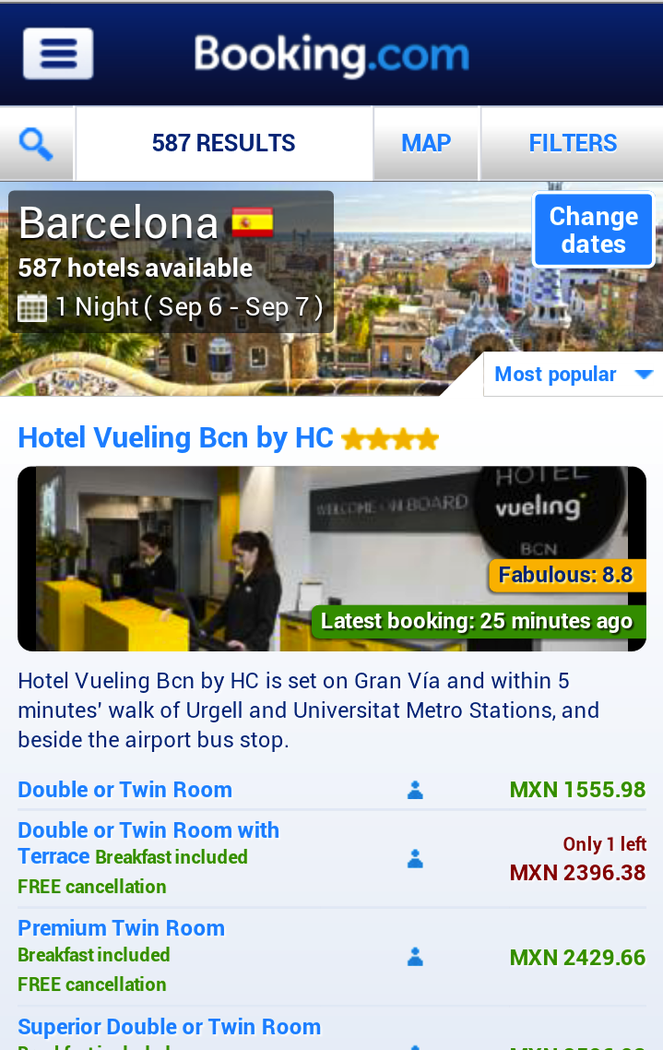
Task: Open the Filters tab
Action: pyautogui.click(x=572, y=144)
